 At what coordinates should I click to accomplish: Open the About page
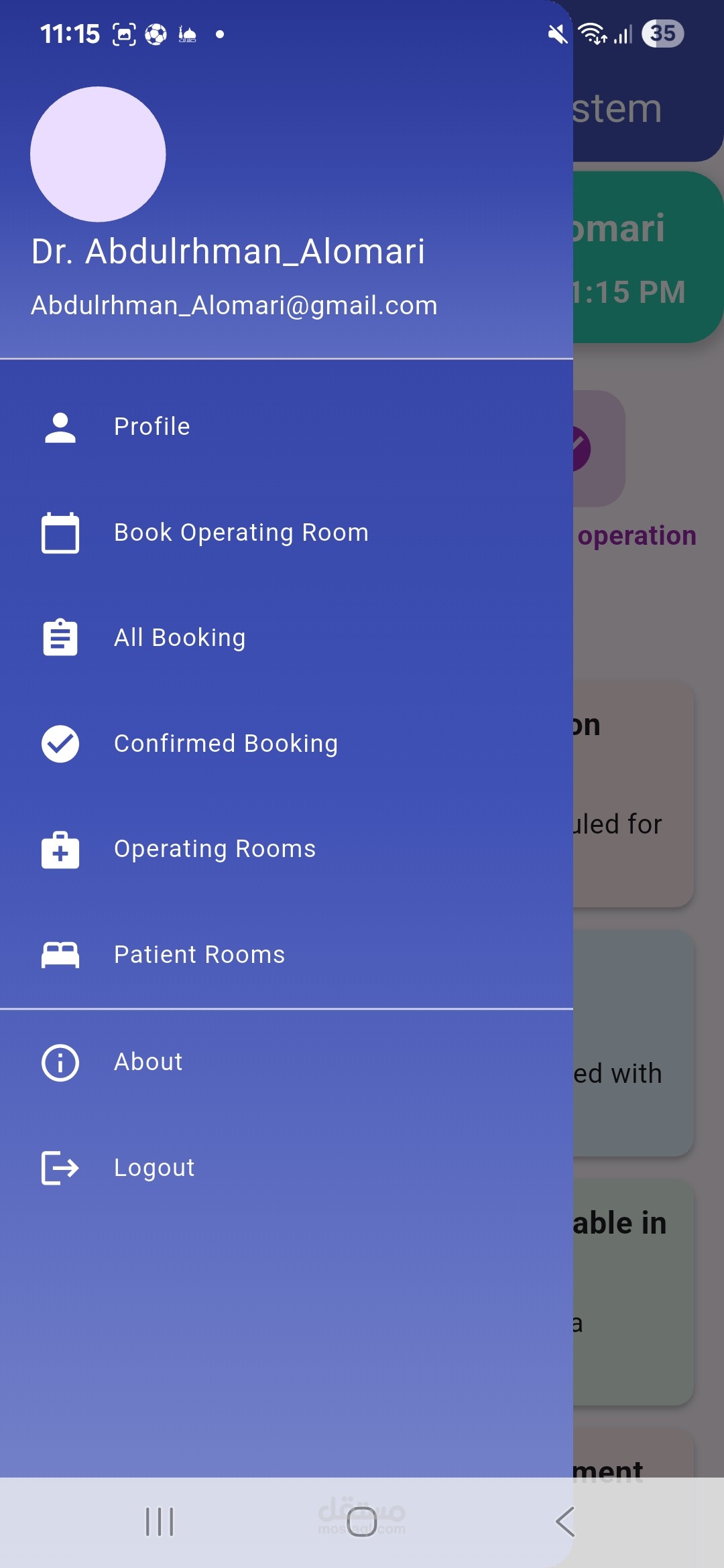(x=148, y=1062)
